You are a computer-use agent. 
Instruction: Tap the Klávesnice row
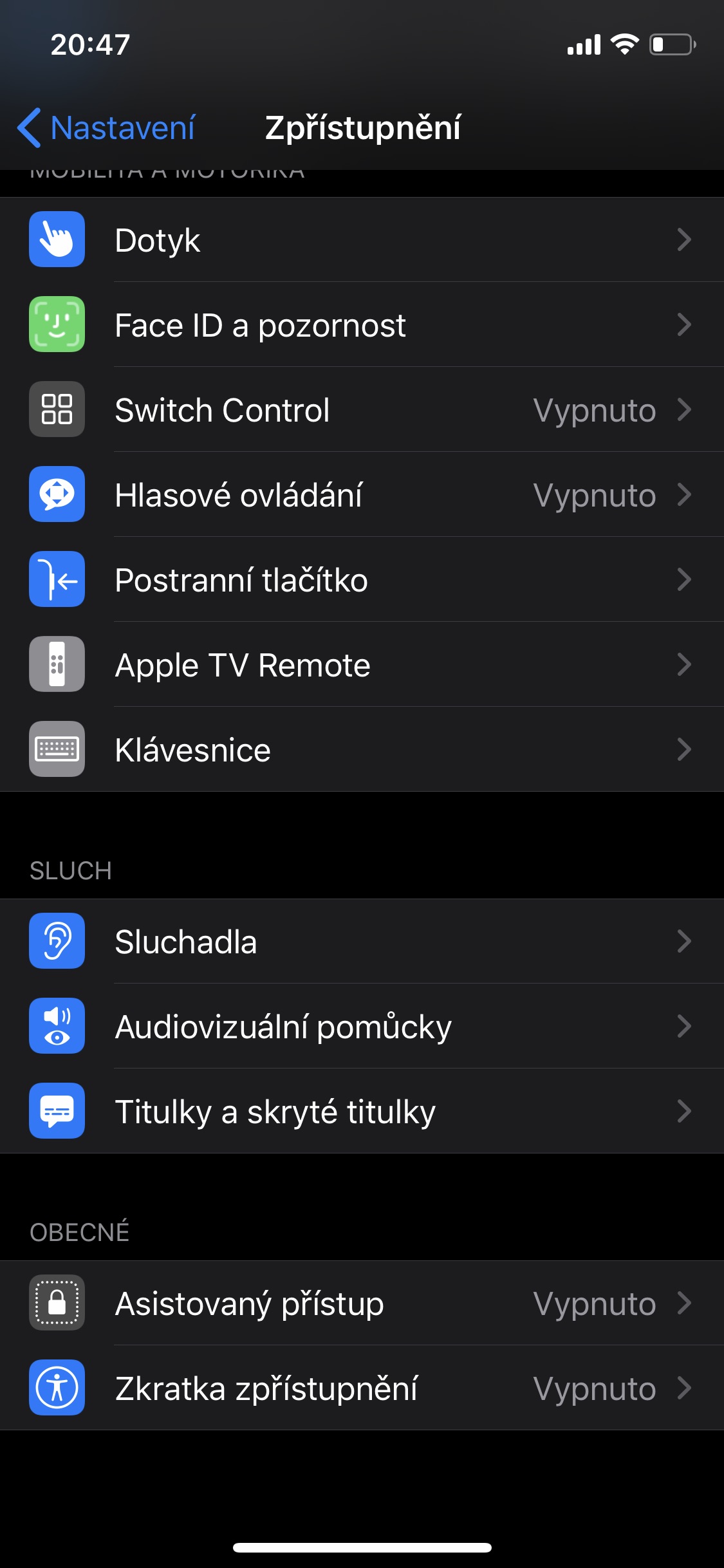(x=362, y=749)
